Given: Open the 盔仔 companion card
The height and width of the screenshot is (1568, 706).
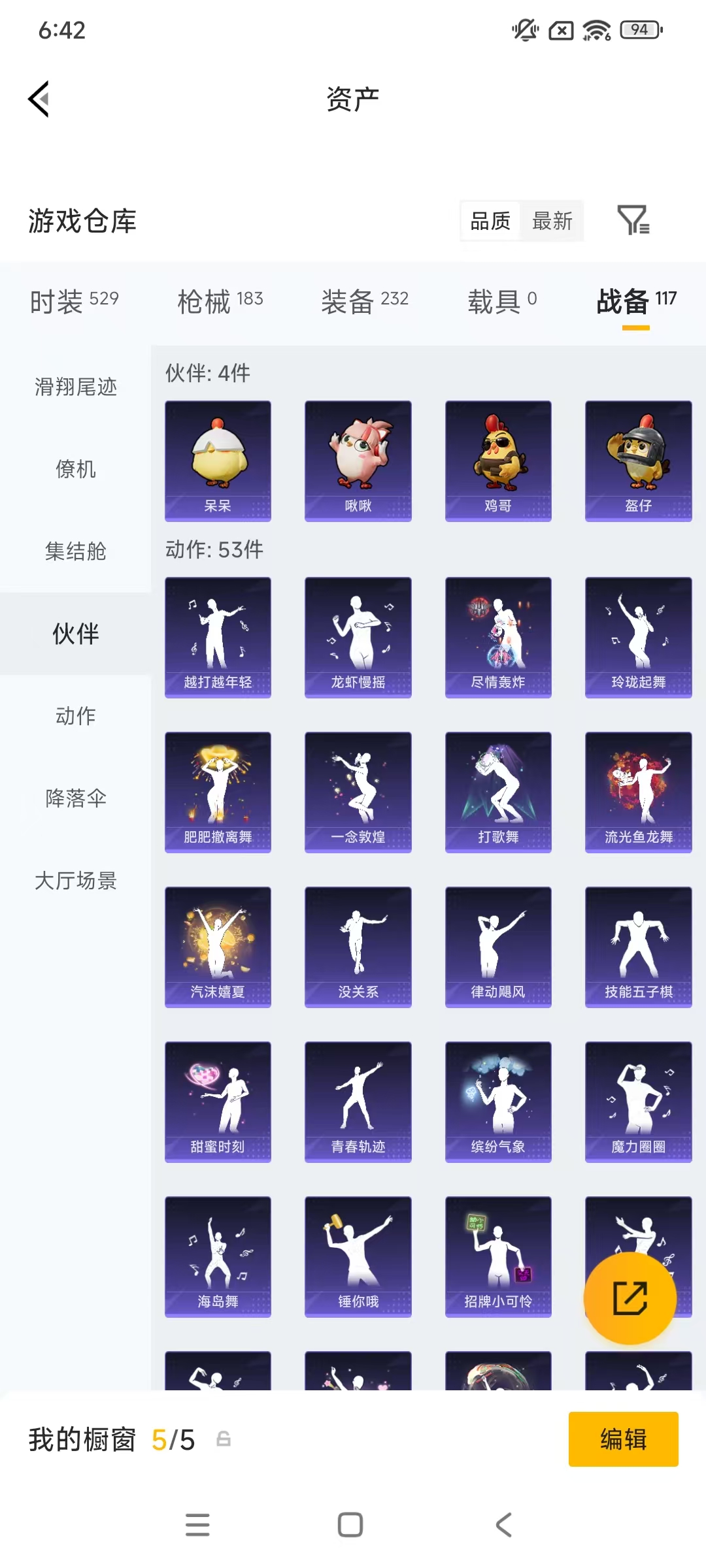Looking at the screenshot, I should [638, 461].
